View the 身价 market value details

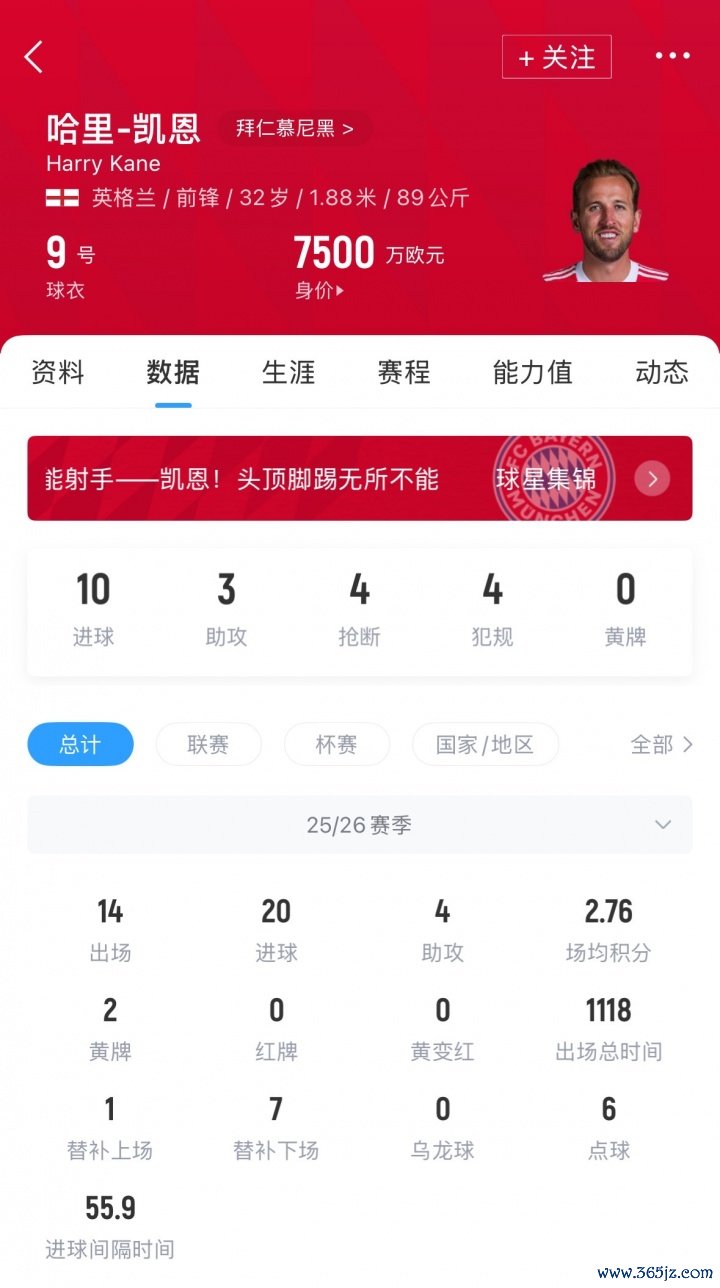pyautogui.click(x=319, y=291)
